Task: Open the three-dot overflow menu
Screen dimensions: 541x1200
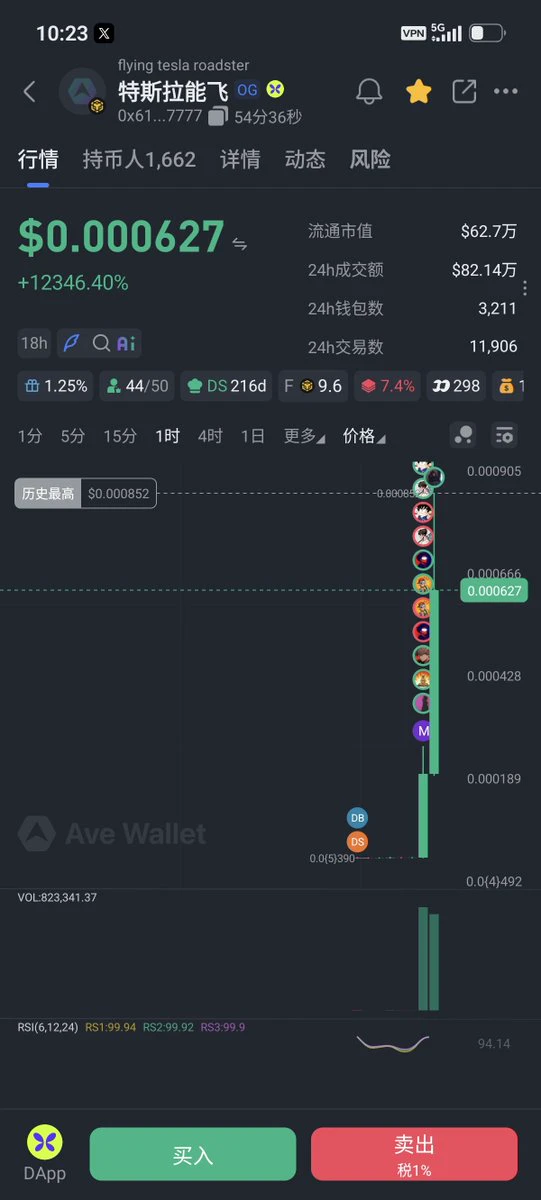Action: pyautogui.click(x=506, y=92)
